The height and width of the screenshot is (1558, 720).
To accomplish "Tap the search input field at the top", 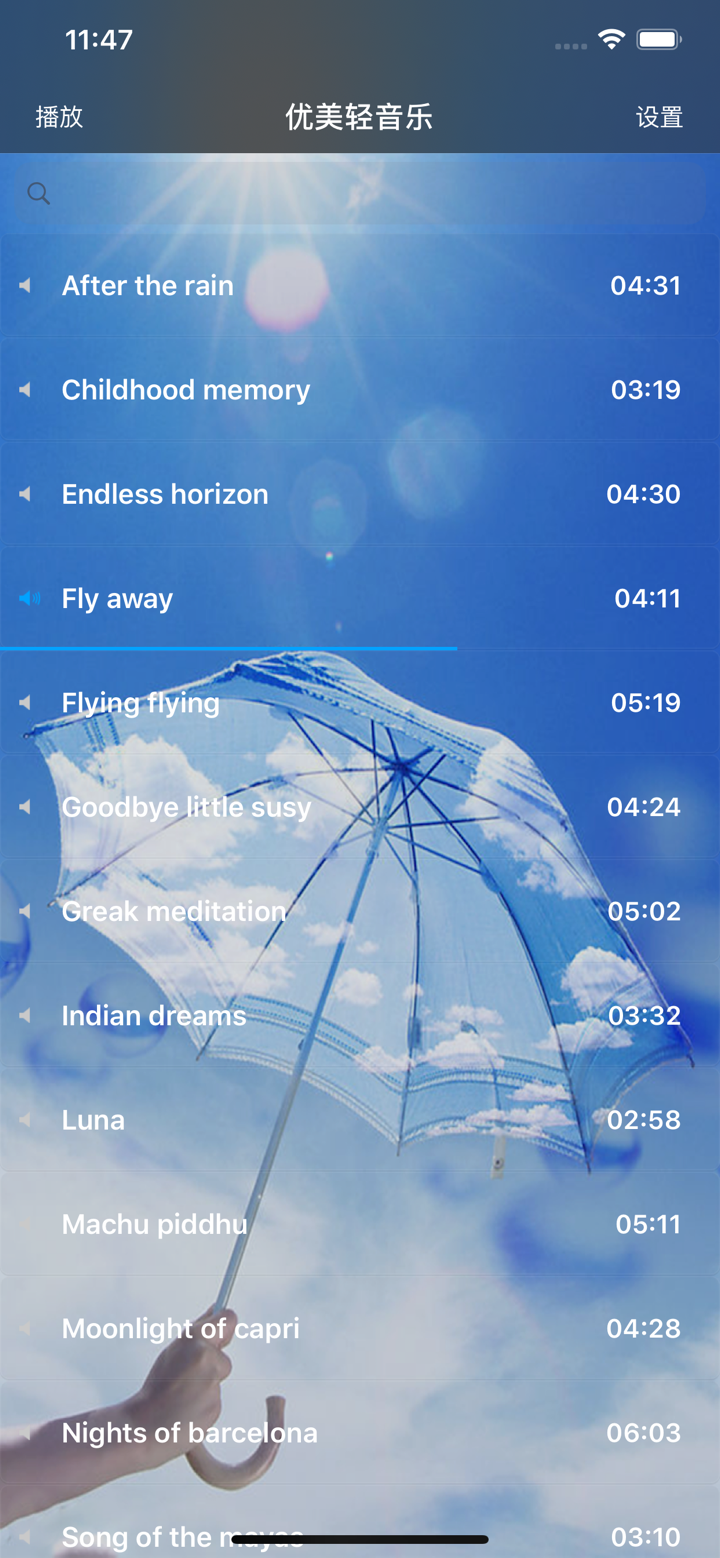I will tap(360, 193).
